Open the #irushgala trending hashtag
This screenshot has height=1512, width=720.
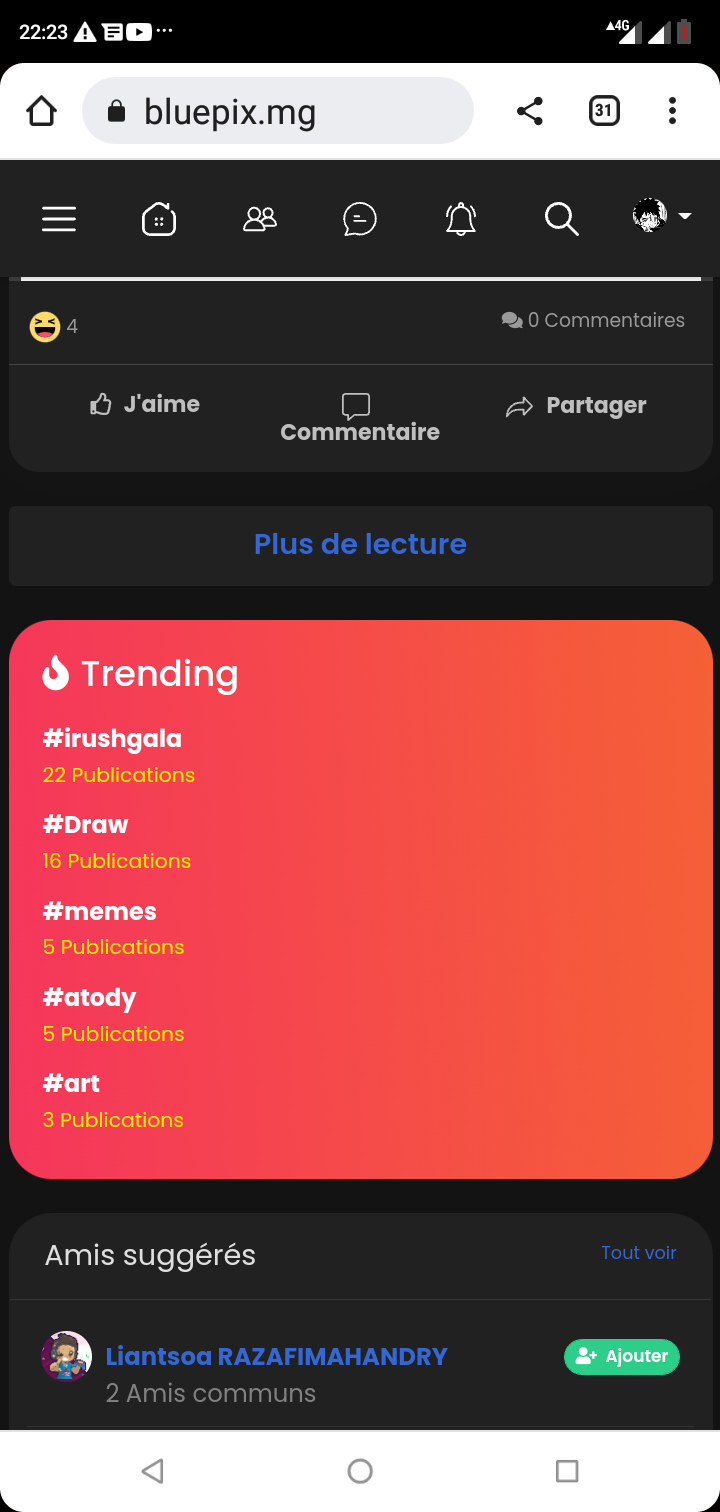click(112, 739)
